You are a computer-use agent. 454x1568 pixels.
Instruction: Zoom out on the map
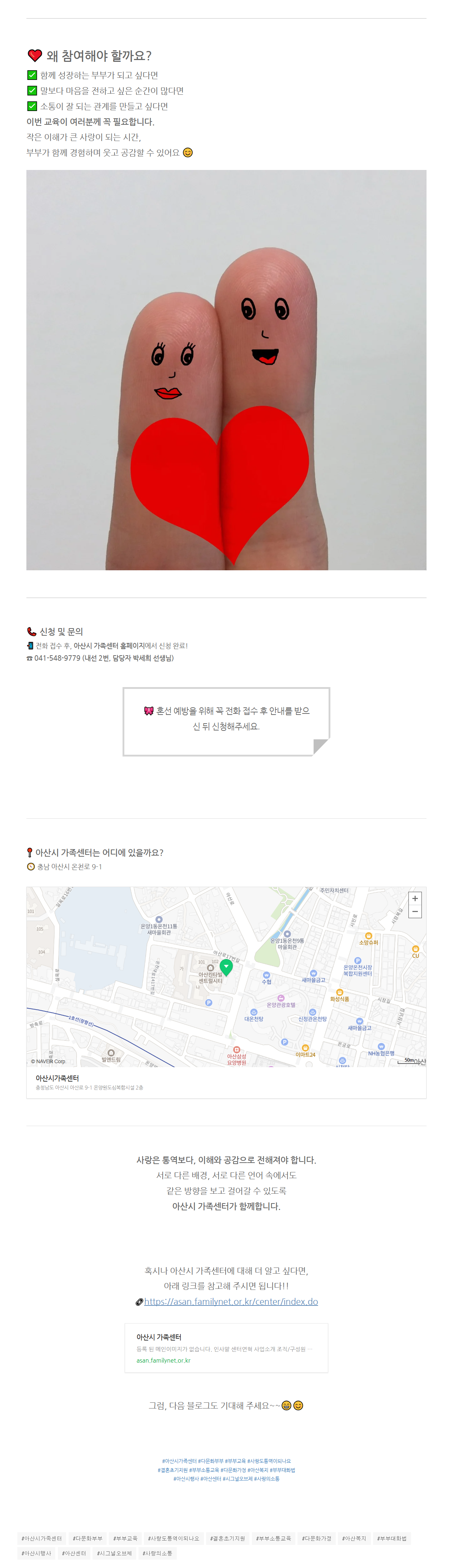click(x=415, y=912)
